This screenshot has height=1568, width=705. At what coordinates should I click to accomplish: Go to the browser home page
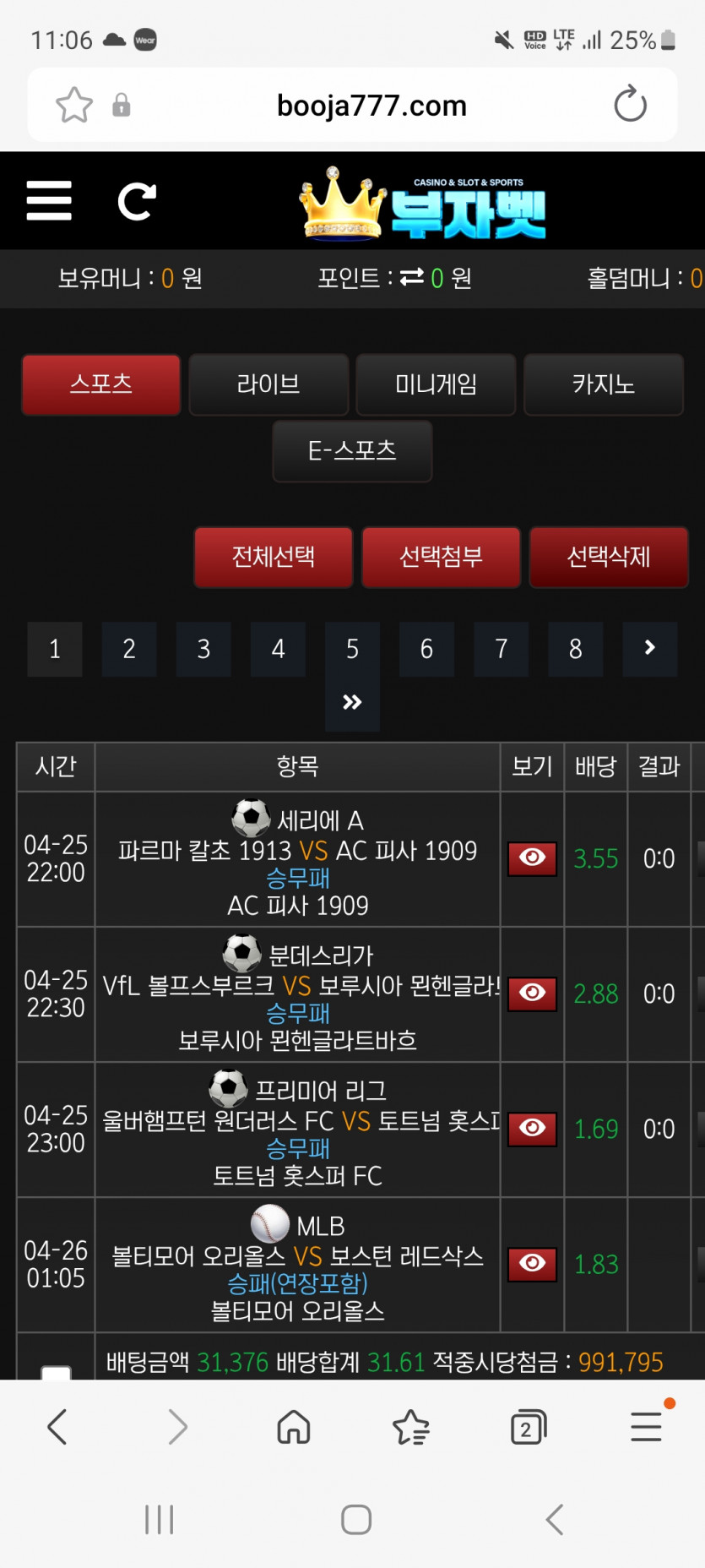click(x=294, y=1428)
